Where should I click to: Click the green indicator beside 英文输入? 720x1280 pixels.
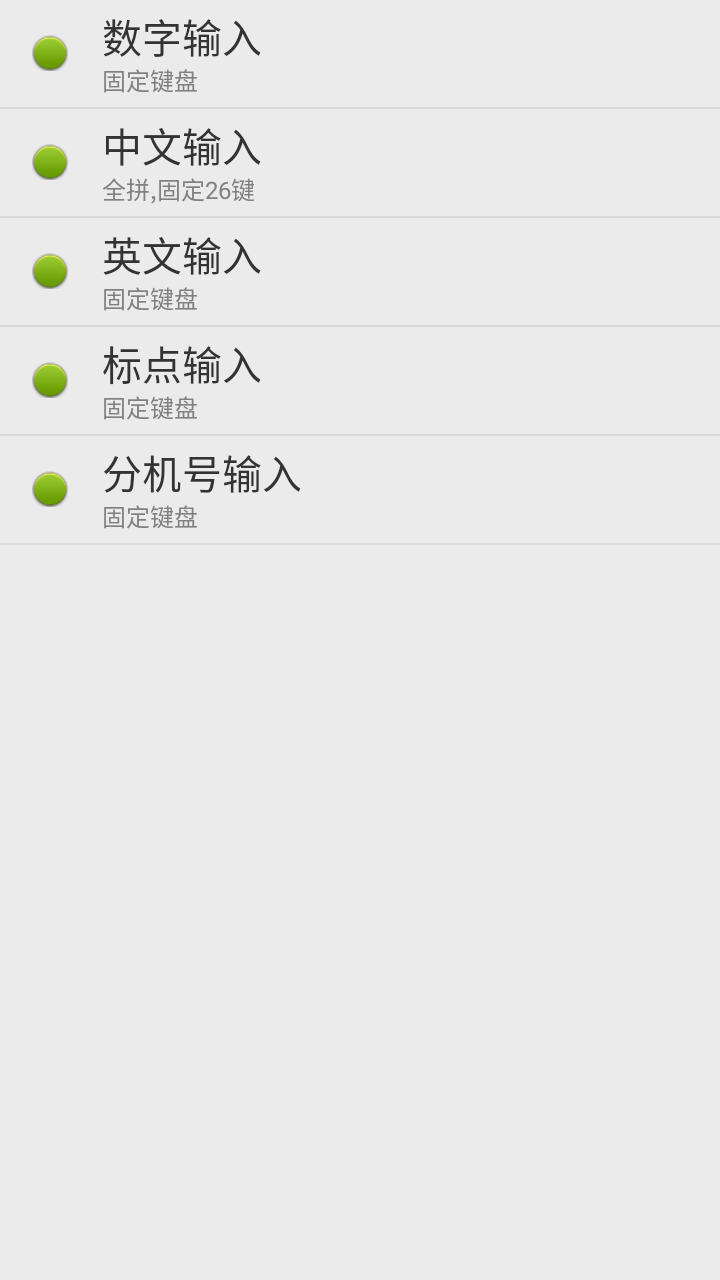(50, 272)
